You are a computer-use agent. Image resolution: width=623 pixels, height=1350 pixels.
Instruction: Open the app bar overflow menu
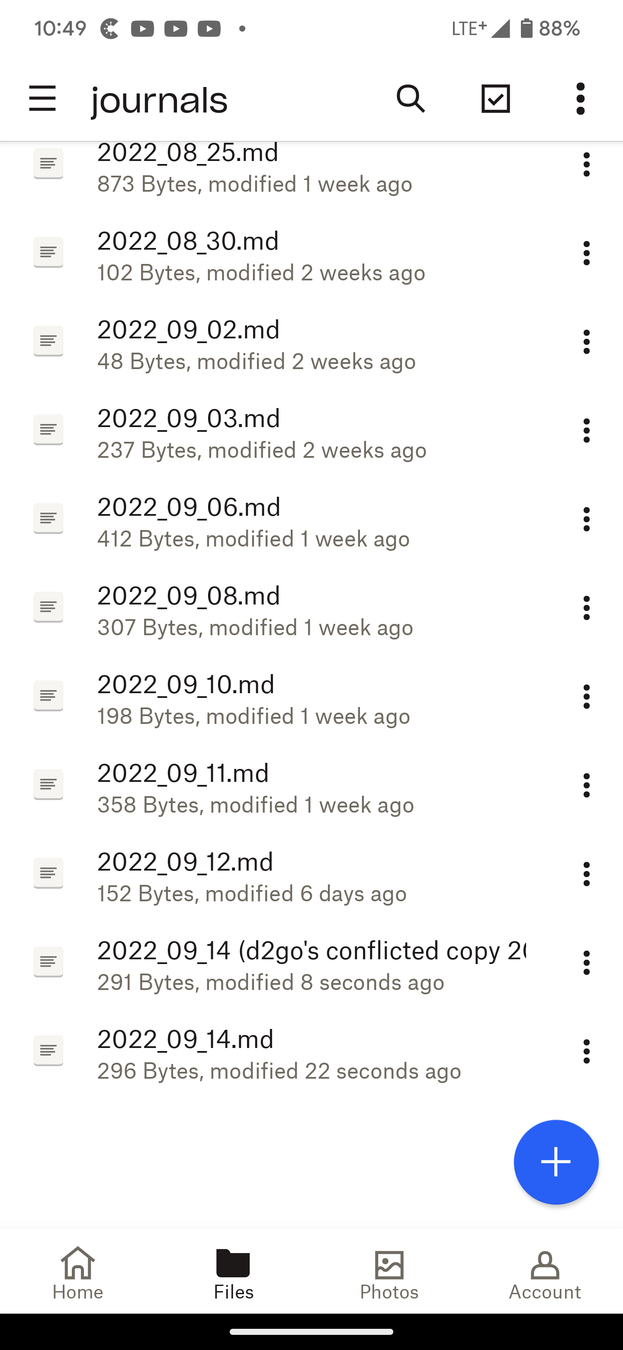[x=580, y=99]
